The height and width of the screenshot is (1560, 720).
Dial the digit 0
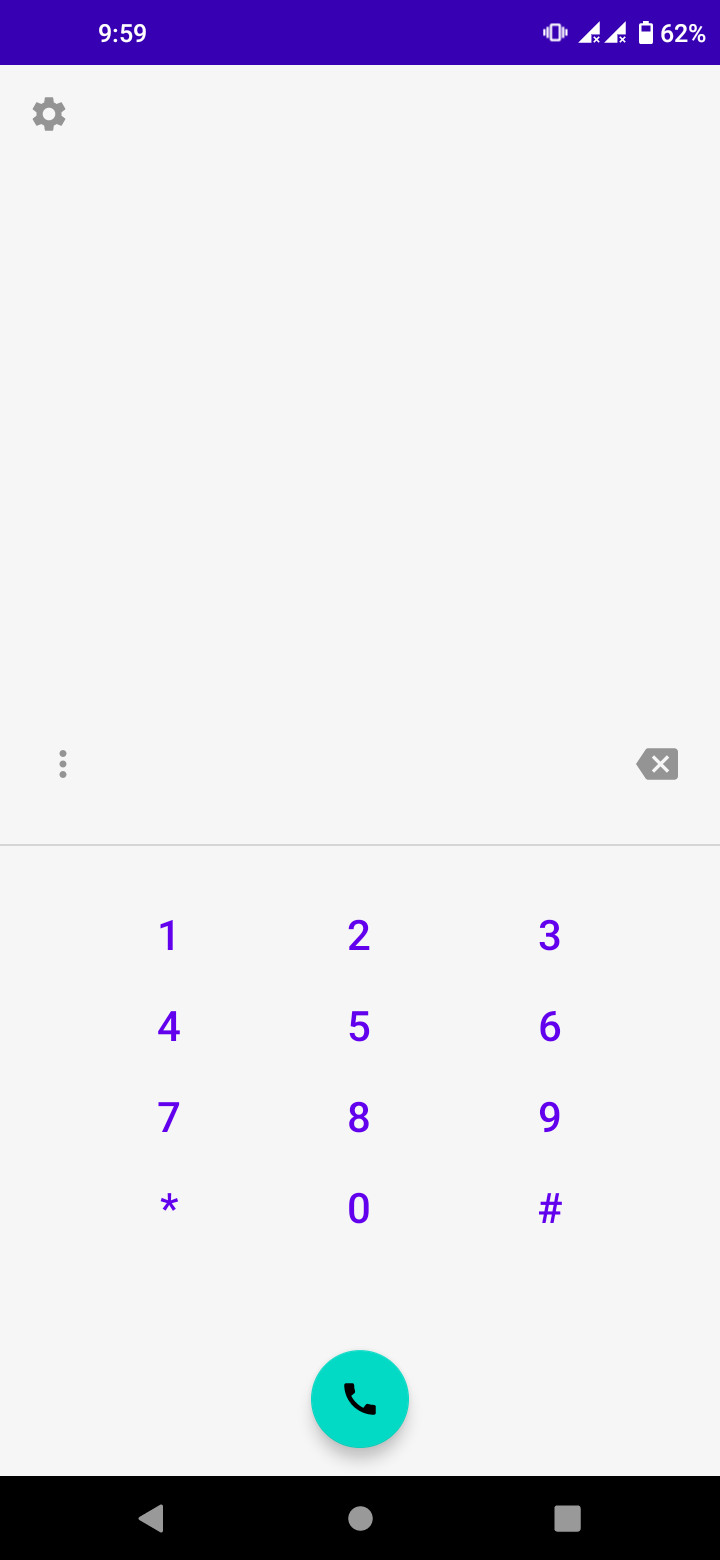point(359,1208)
